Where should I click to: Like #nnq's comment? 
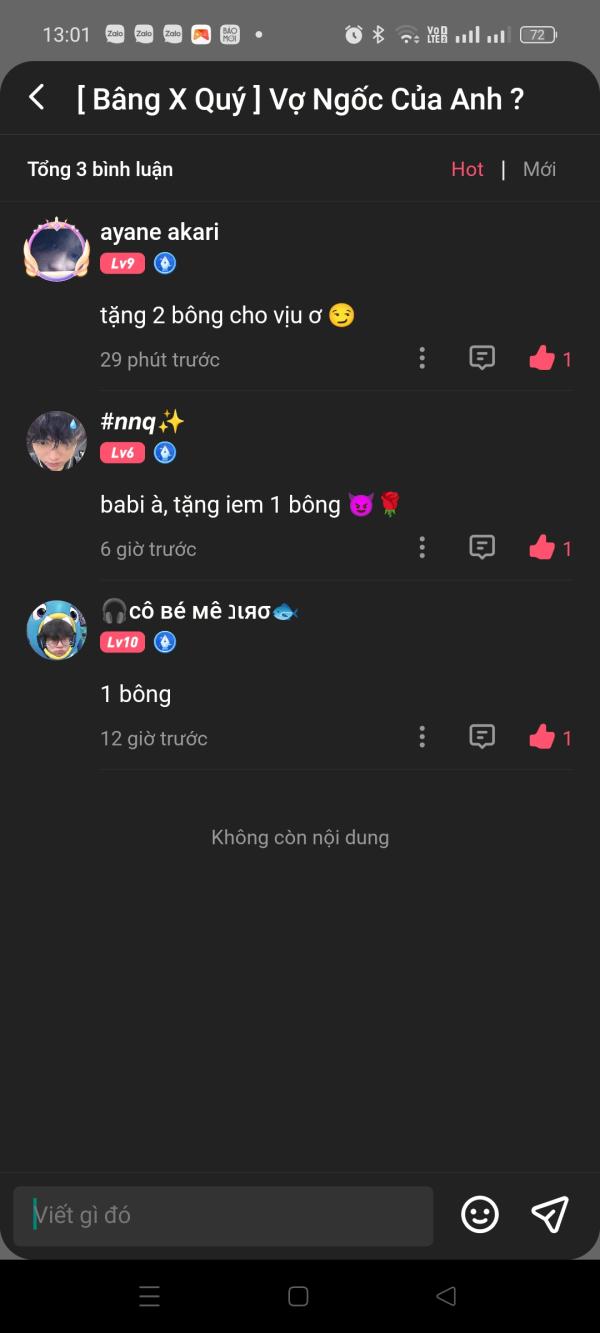pyautogui.click(x=542, y=547)
